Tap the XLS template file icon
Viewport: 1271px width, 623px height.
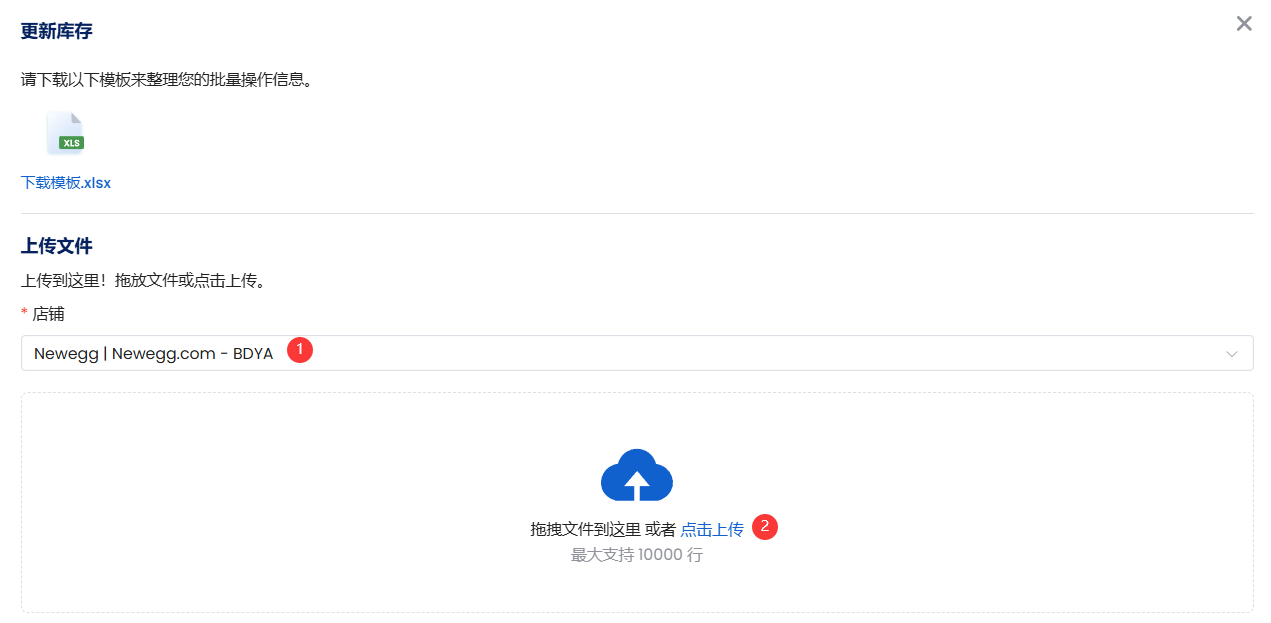66,135
